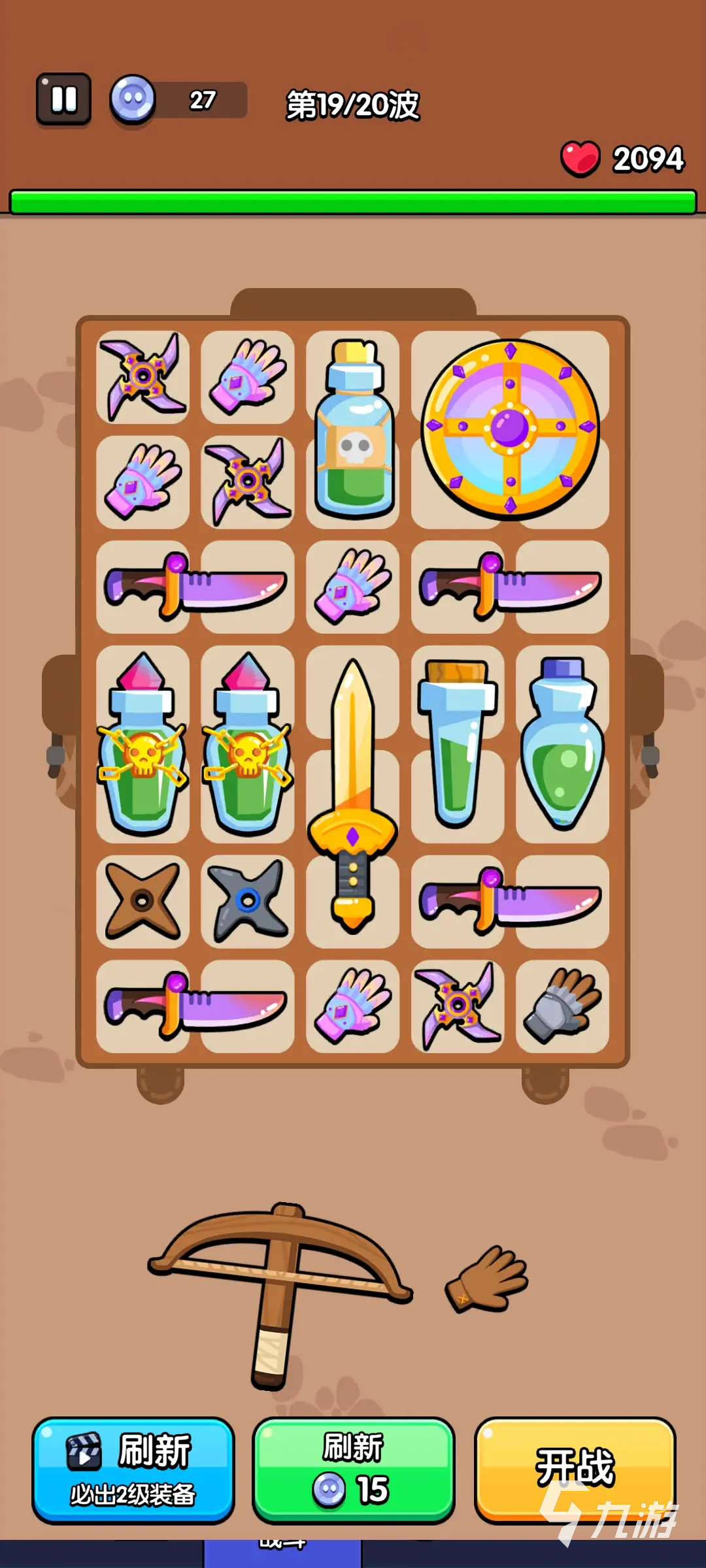Refresh shop items for 15 coins
The height and width of the screenshot is (1568, 706).
click(x=353, y=1470)
